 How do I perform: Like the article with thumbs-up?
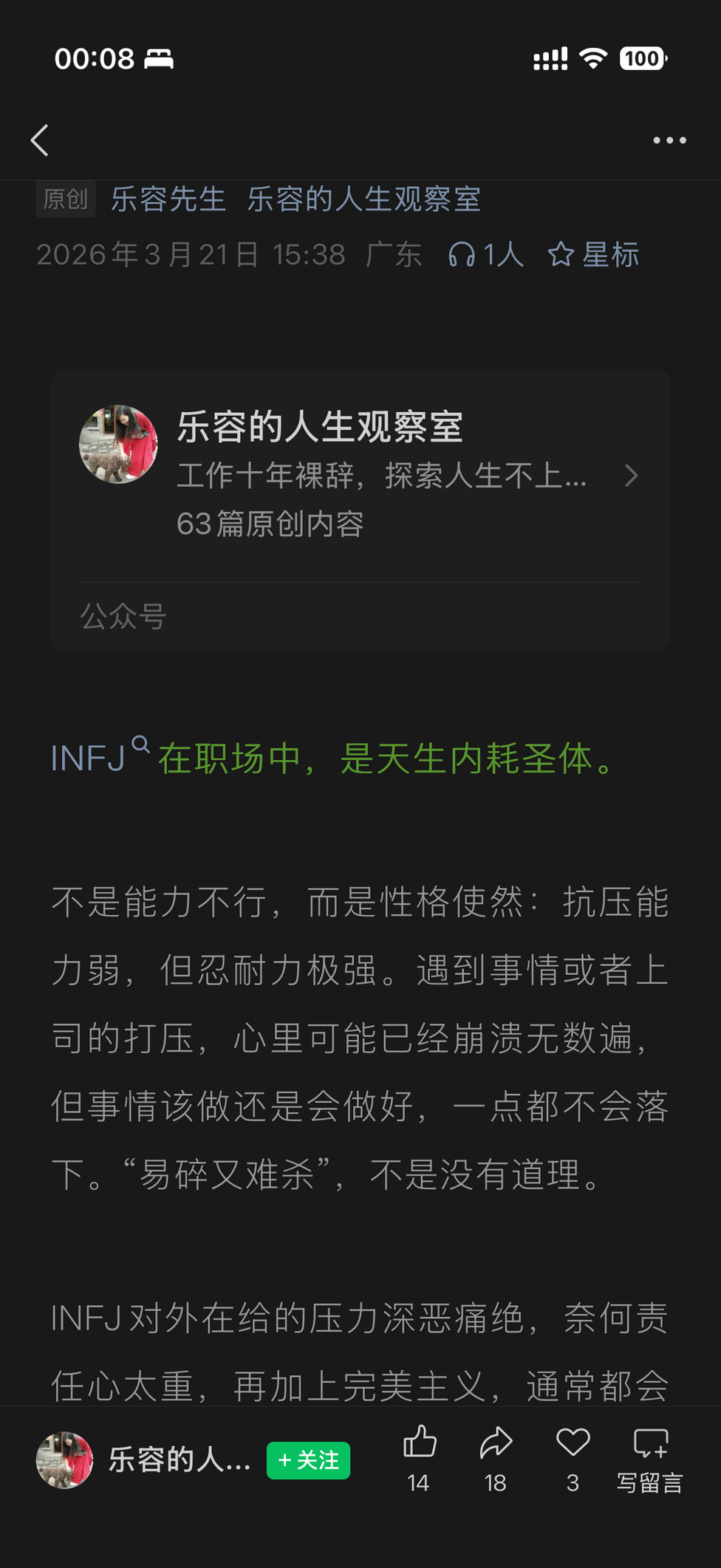pos(420,1458)
